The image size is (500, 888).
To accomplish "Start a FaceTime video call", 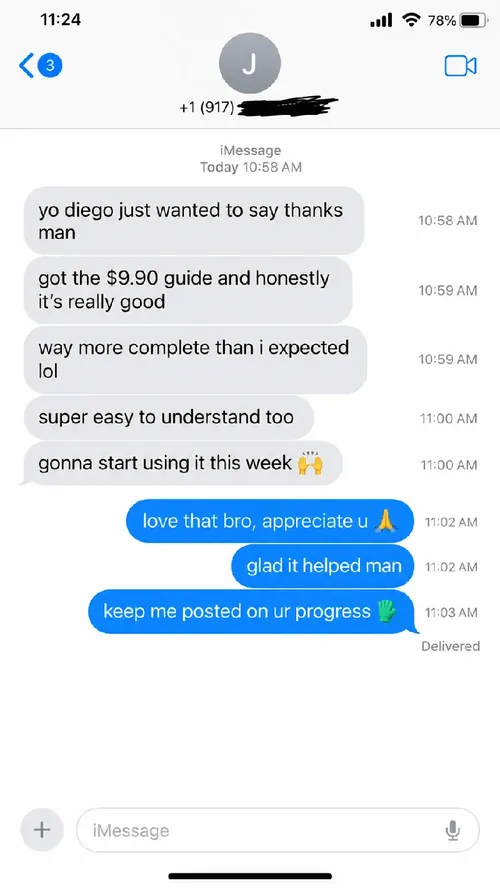I will [x=460, y=66].
